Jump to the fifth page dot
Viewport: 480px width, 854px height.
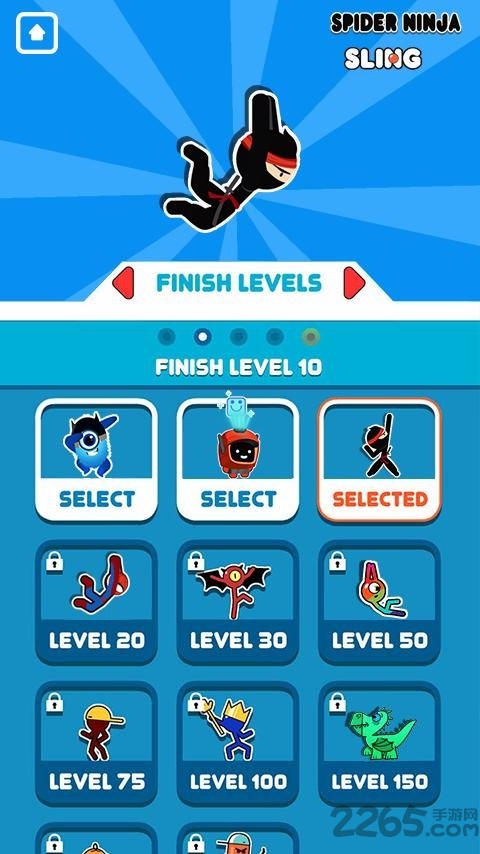coord(311,337)
